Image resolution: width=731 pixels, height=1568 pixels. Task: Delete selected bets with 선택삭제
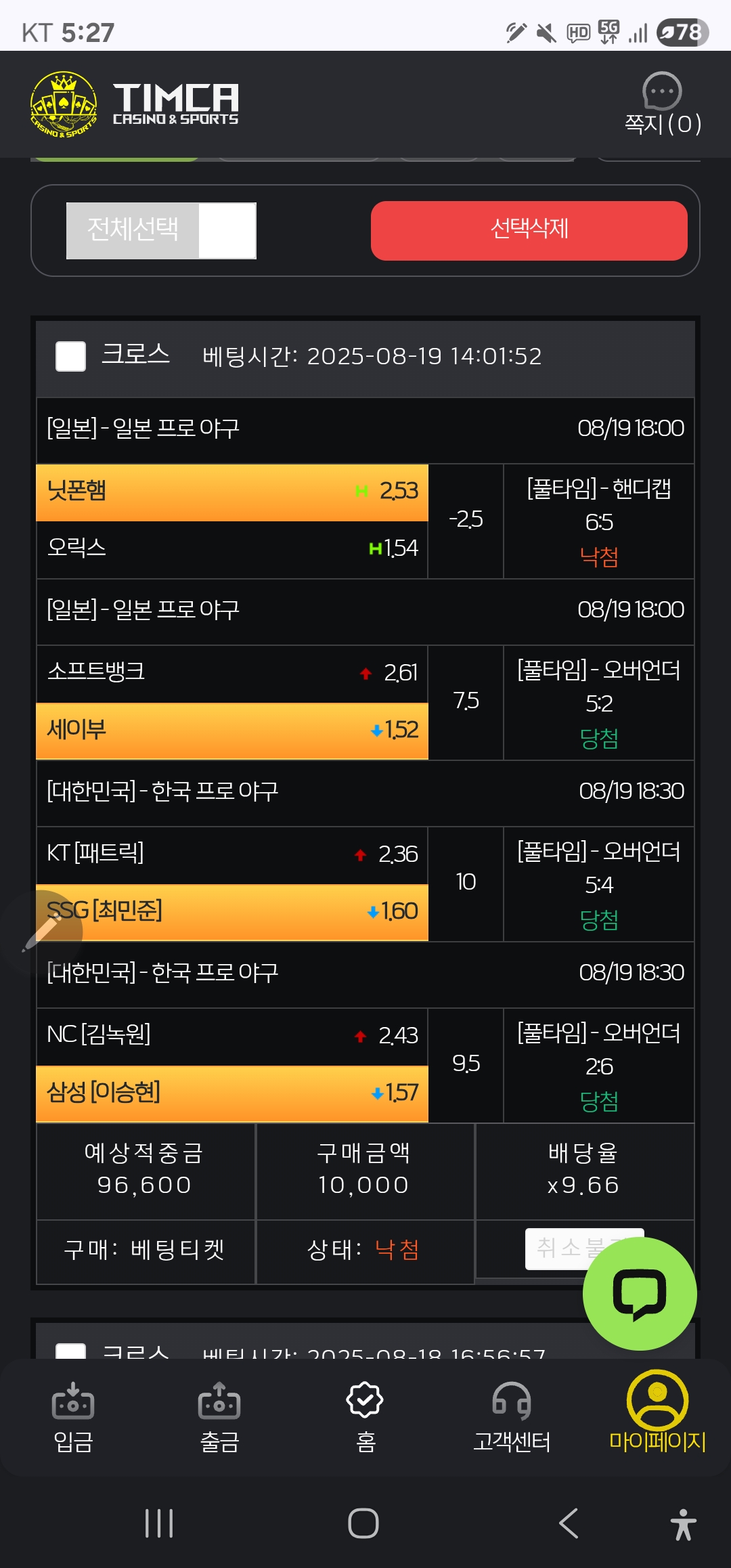tap(529, 230)
